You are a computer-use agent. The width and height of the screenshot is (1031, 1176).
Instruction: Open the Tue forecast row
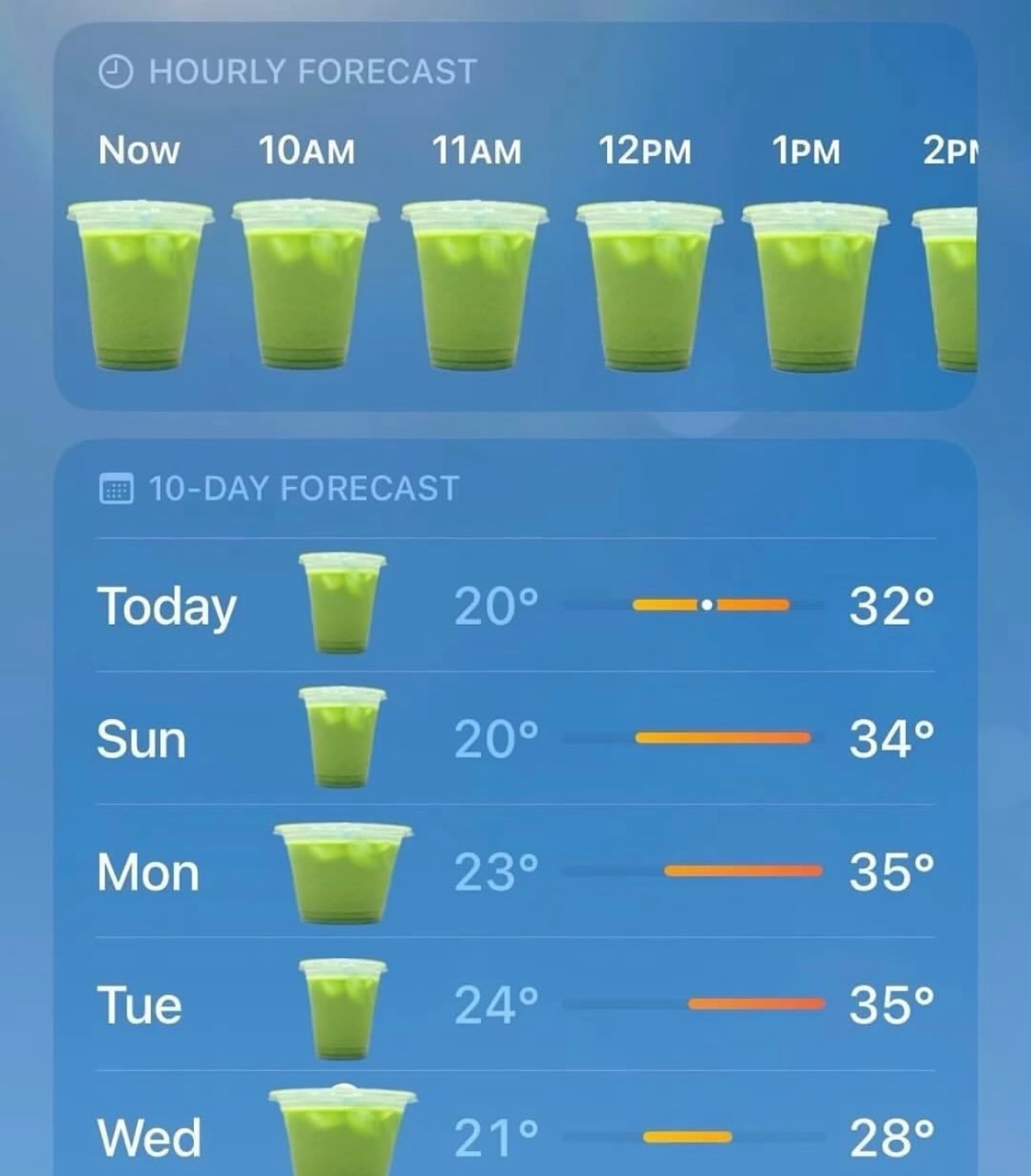[515, 1005]
